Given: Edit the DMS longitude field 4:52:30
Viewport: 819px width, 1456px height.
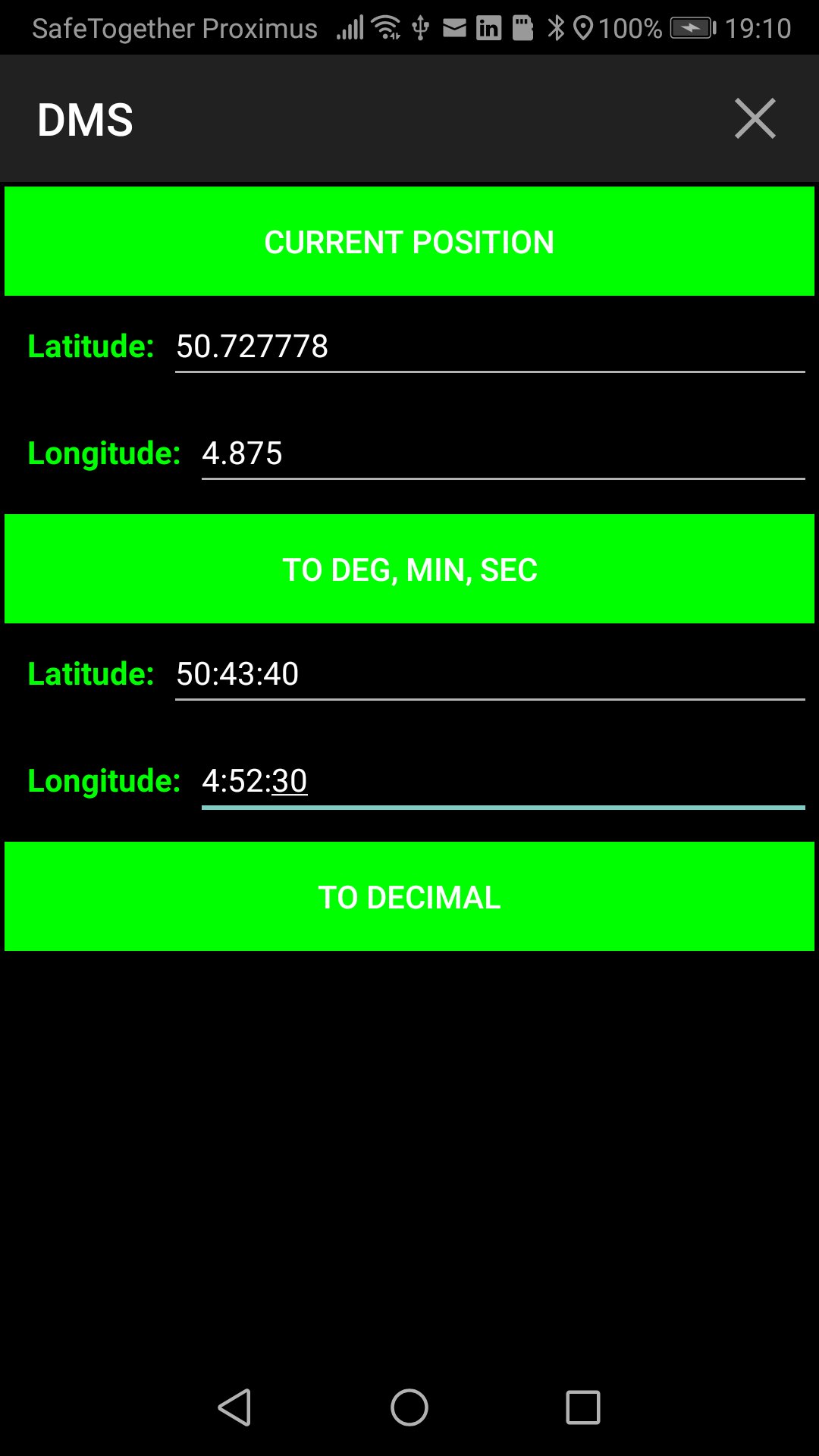Looking at the screenshot, I should (503, 781).
